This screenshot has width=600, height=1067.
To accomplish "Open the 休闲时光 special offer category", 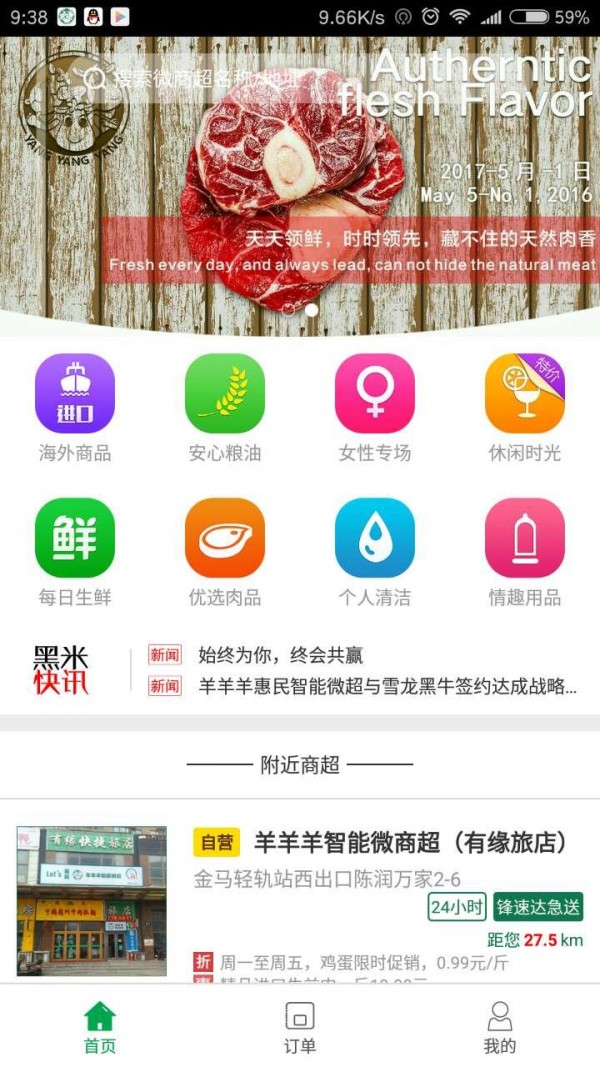I will point(524,408).
